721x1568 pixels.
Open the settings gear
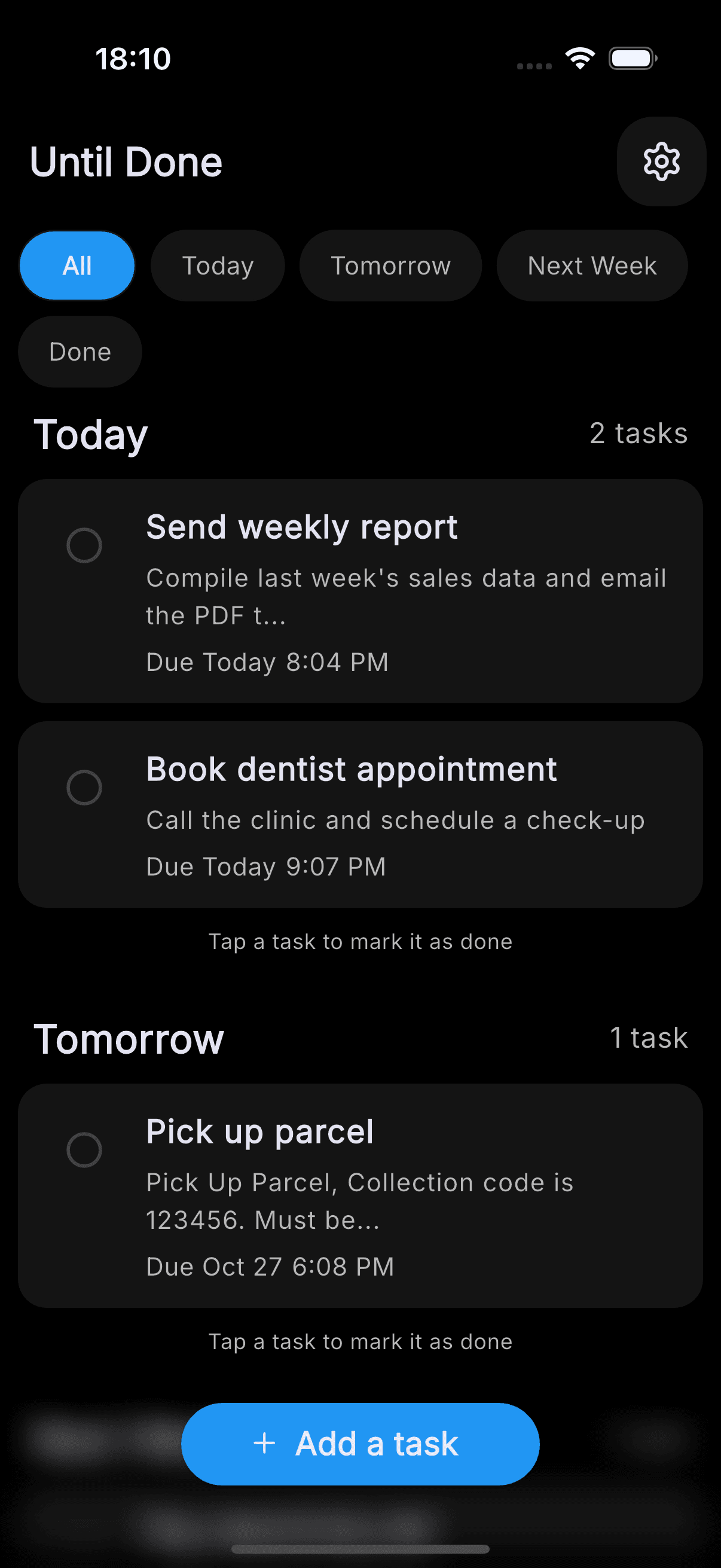coord(661,161)
